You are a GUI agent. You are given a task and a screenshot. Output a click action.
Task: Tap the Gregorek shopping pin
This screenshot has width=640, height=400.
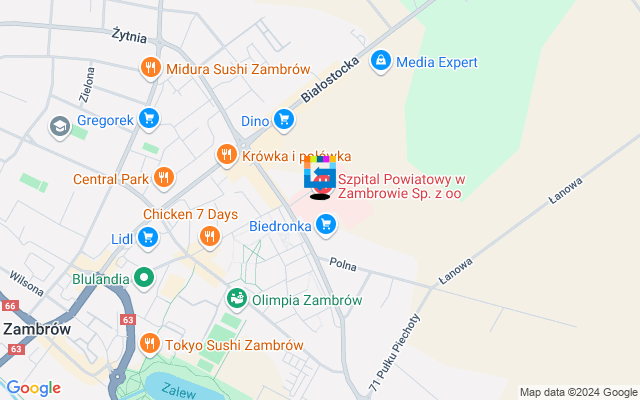pos(150,120)
